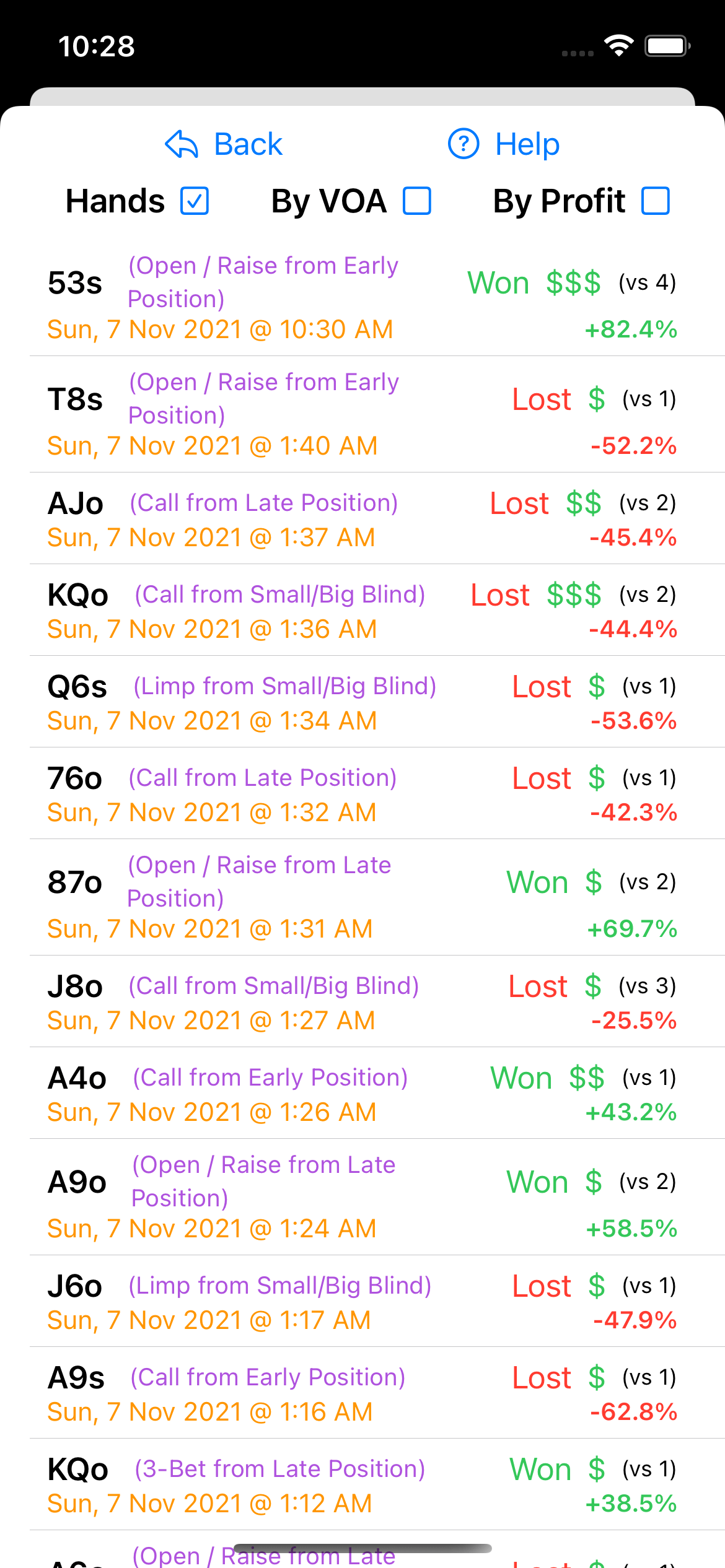Check the By Profit checkbox
The width and height of the screenshot is (725, 1568).
coord(656,201)
